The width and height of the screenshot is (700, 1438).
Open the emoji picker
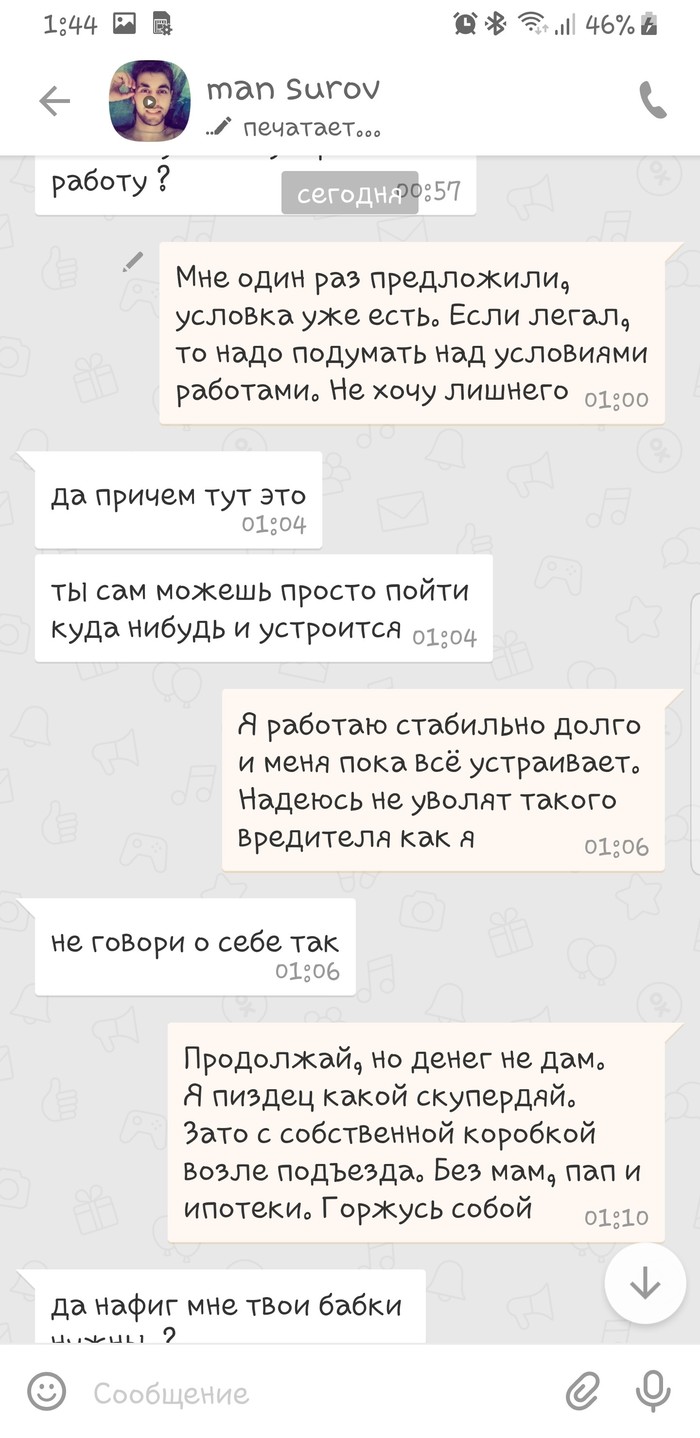click(x=47, y=1392)
